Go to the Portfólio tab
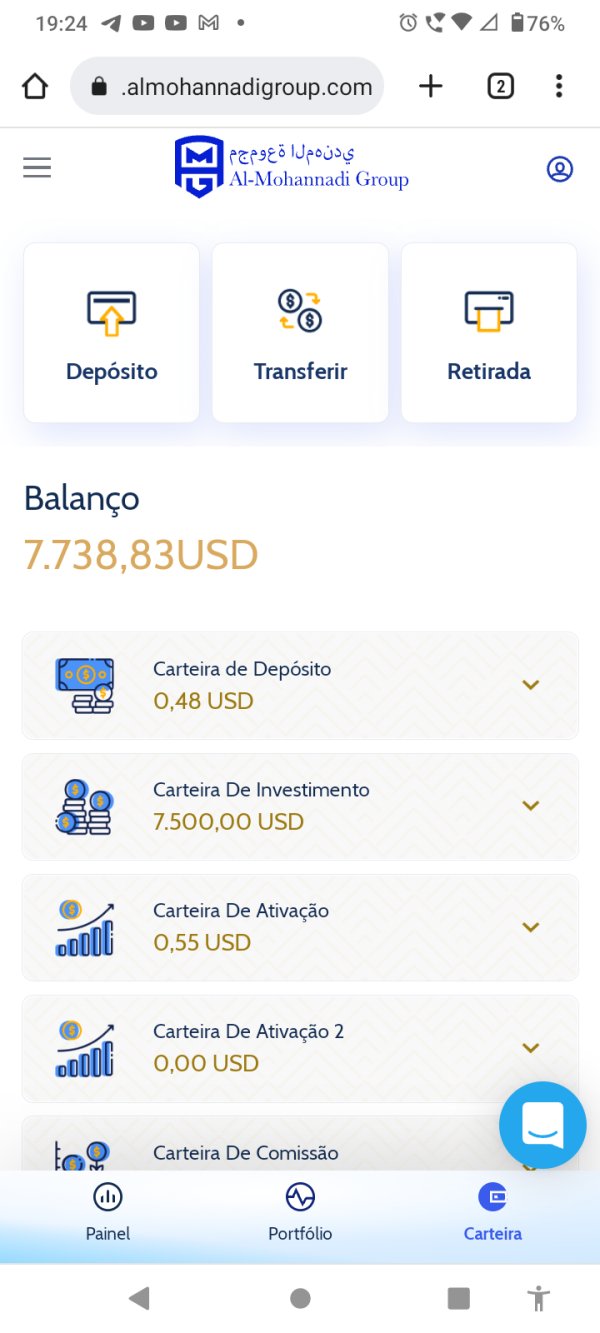Image resolution: width=600 pixels, height=1333 pixels. pos(300,1212)
